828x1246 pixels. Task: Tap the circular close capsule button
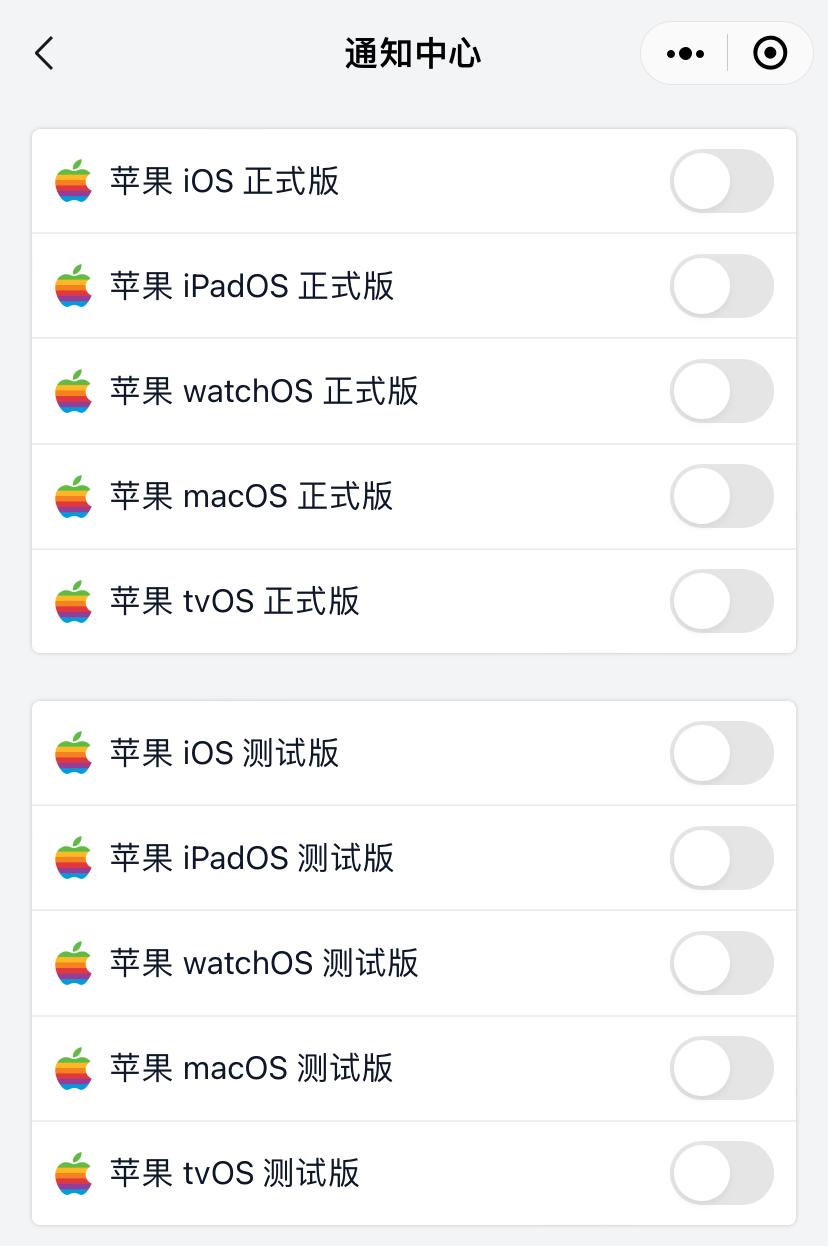point(769,53)
